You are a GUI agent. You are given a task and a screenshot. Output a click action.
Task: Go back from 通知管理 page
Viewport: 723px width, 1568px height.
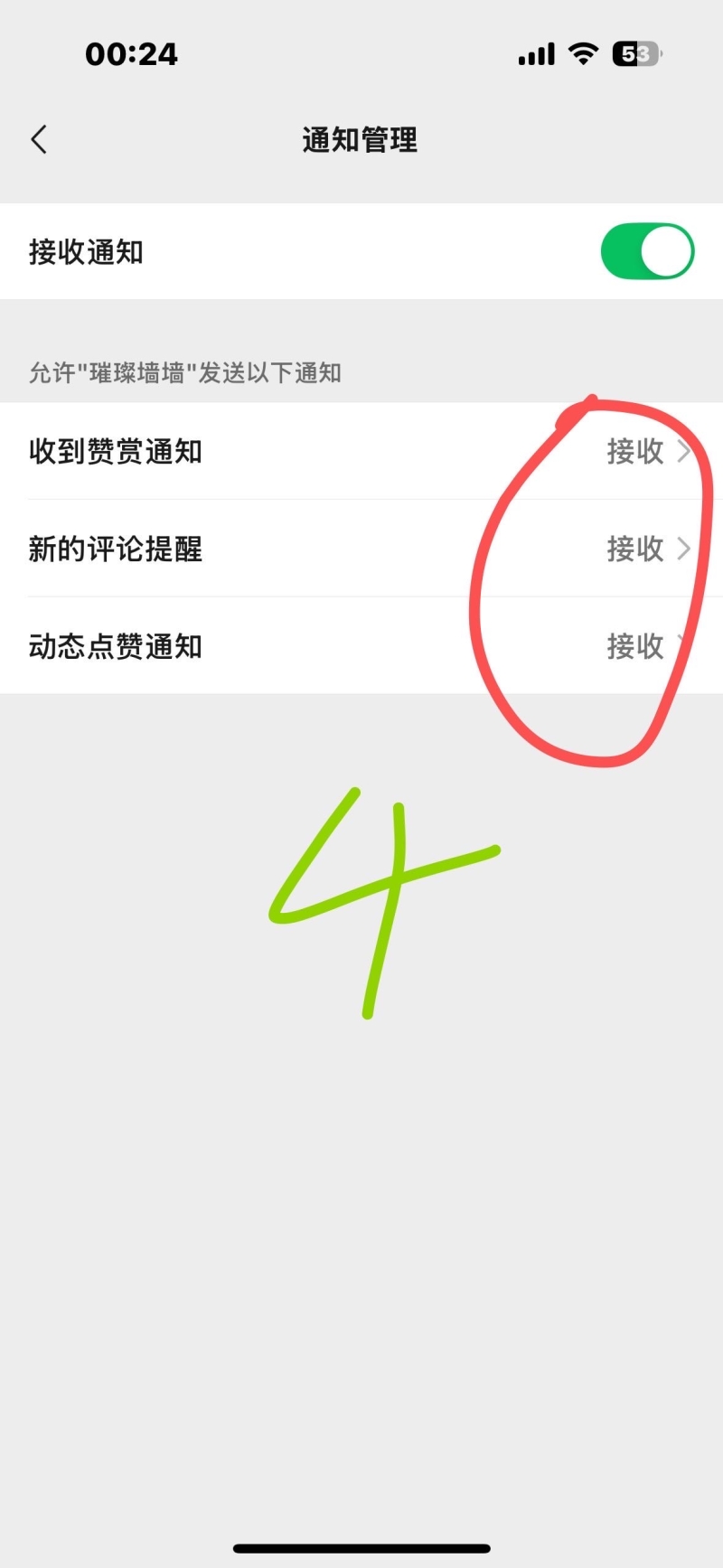(x=39, y=140)
